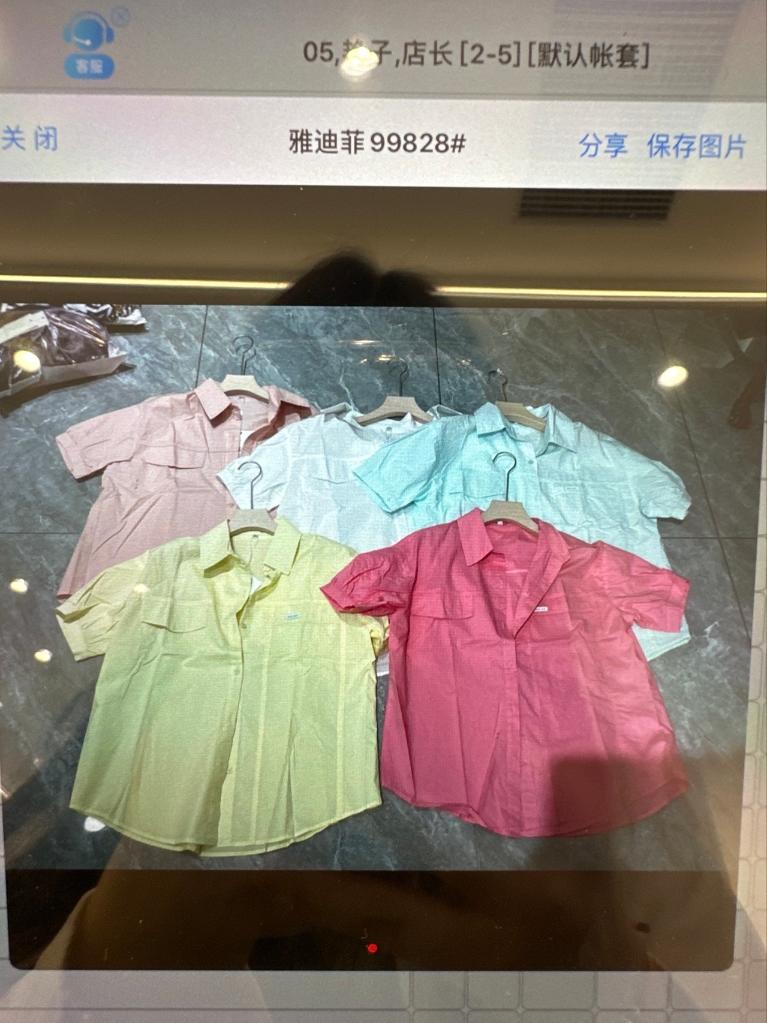The height and width of the screenshot is (1023, 767).
Task: Share the image via 分享
Action: click(x=603, y=146)
